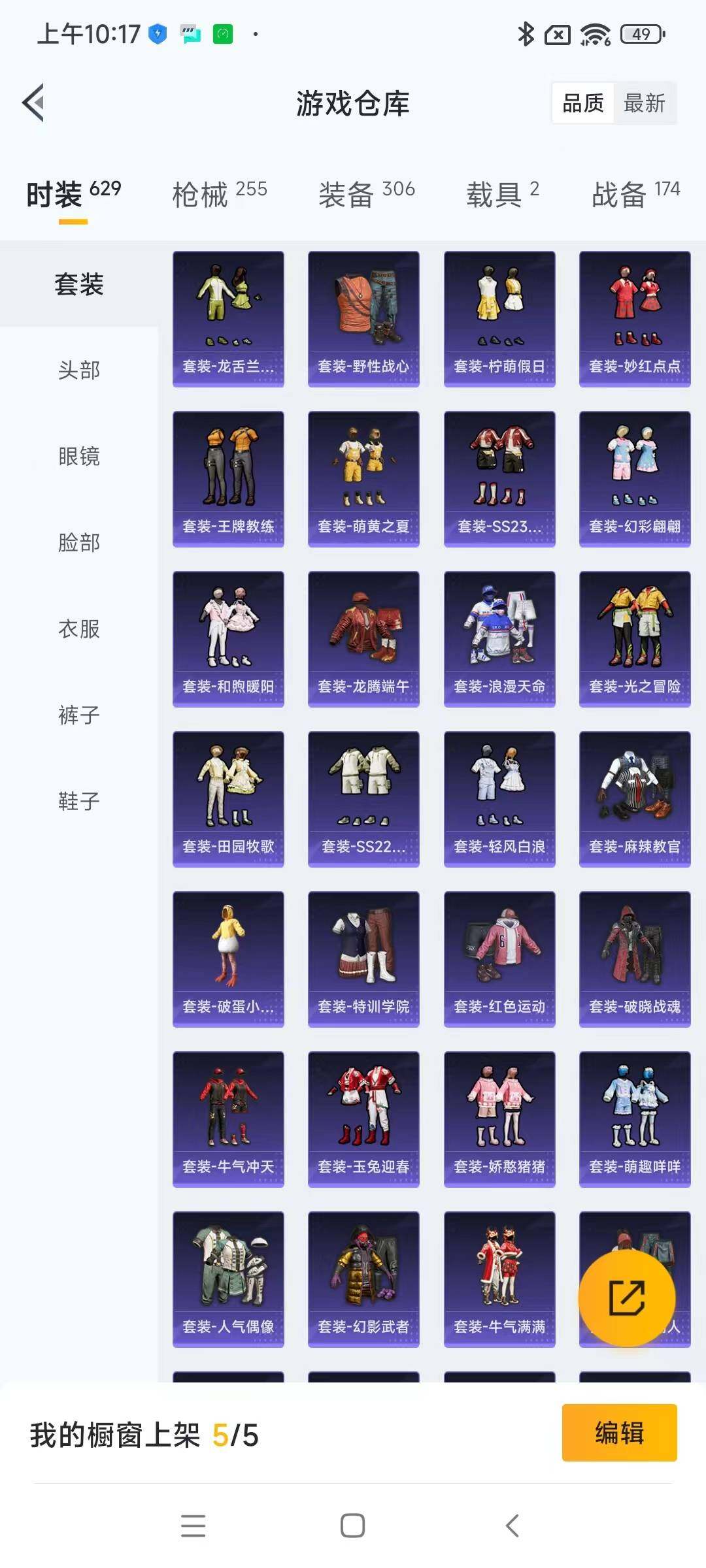View the 套装-玉兔迎春 outfit
Screen dimensions: 706x1568
(x=363, y=1119)
